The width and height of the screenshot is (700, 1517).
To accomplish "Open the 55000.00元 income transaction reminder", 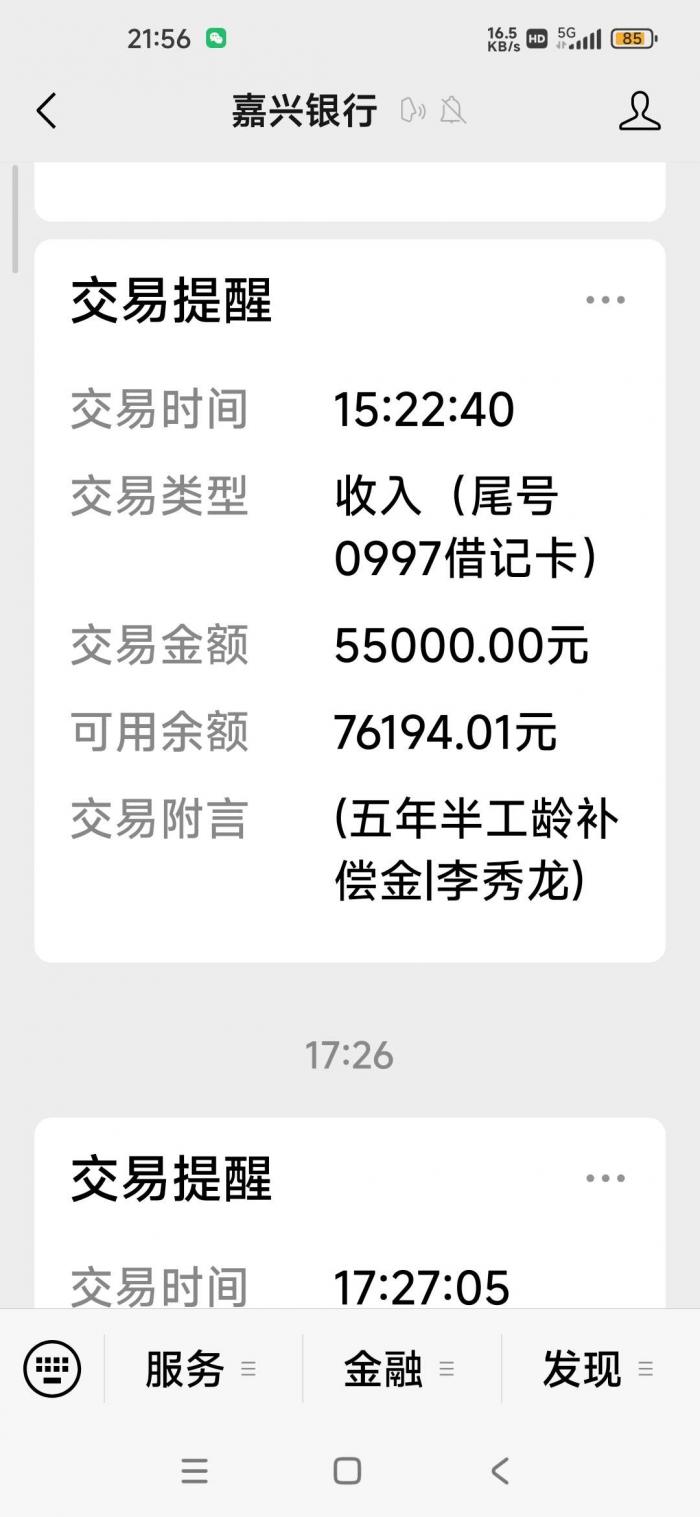I will (349, 600).
